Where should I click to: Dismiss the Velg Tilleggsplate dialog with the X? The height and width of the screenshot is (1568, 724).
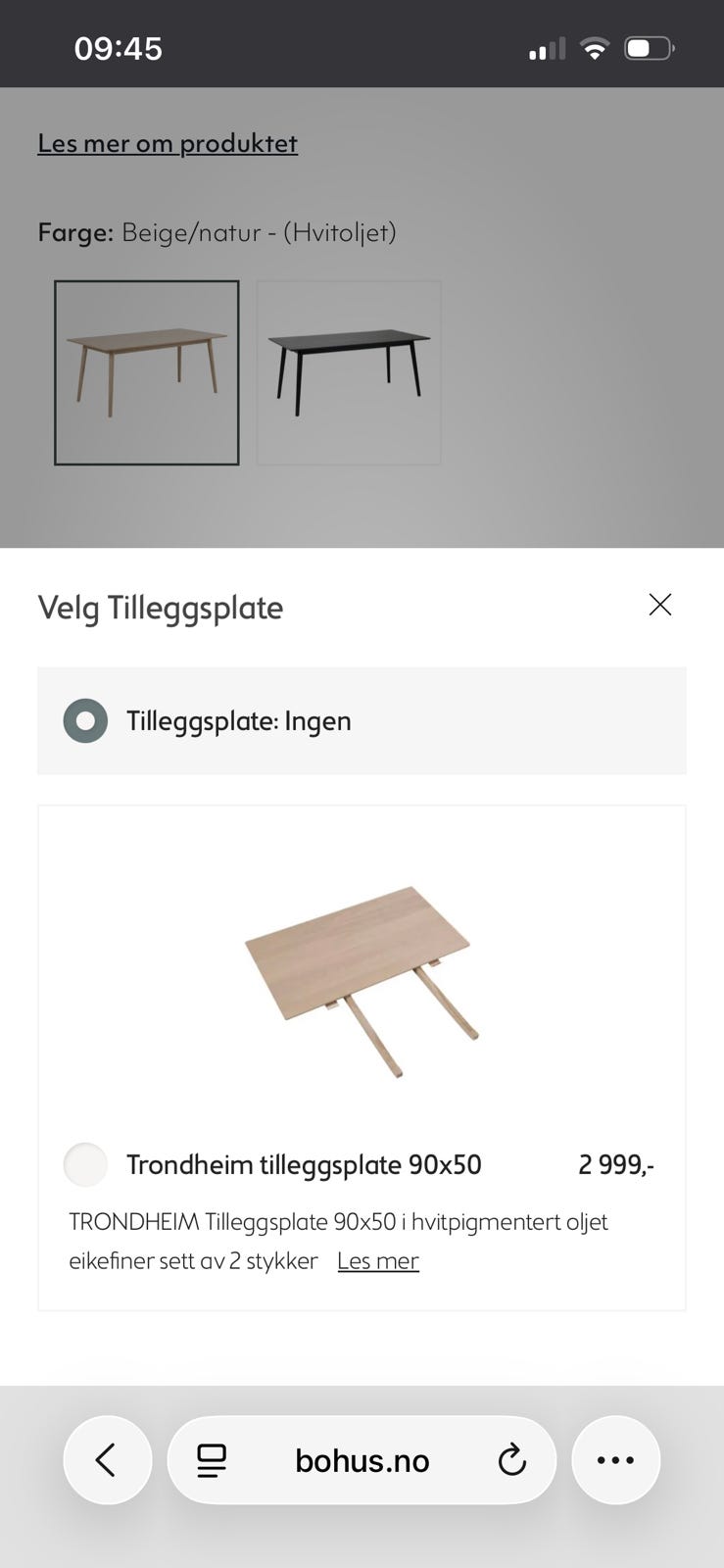660,605
